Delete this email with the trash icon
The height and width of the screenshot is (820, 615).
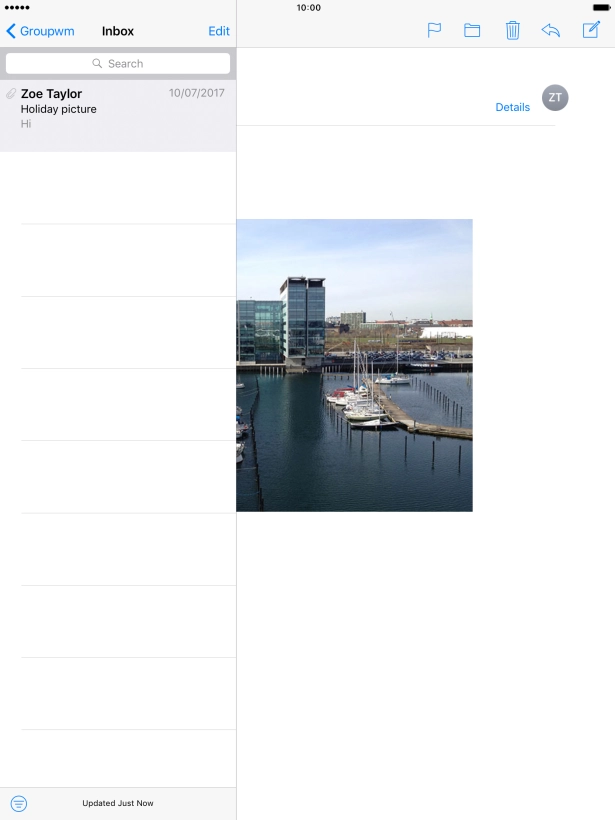coord(512,30)
